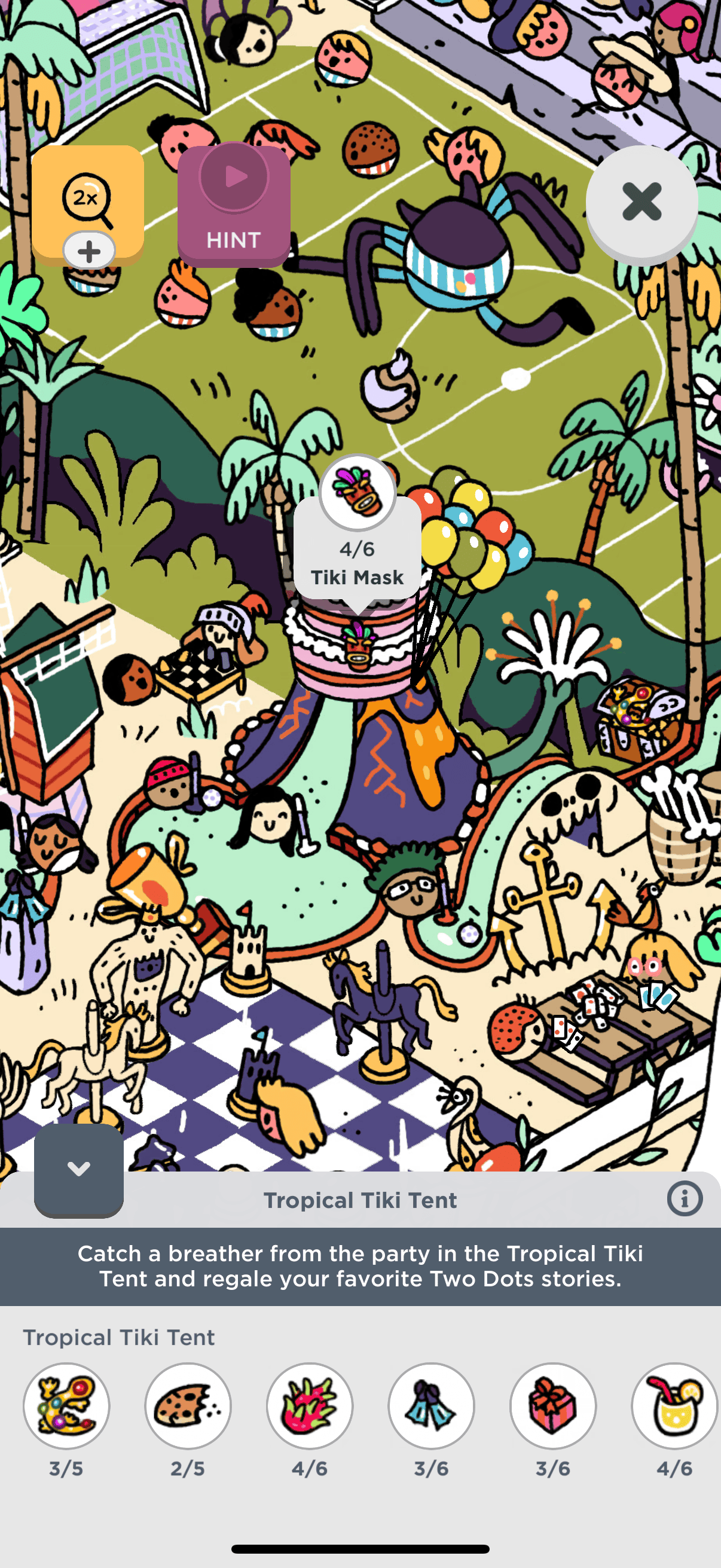
Task: Select the gift box item at 3/6
Action: click(x=553, y=1405)
